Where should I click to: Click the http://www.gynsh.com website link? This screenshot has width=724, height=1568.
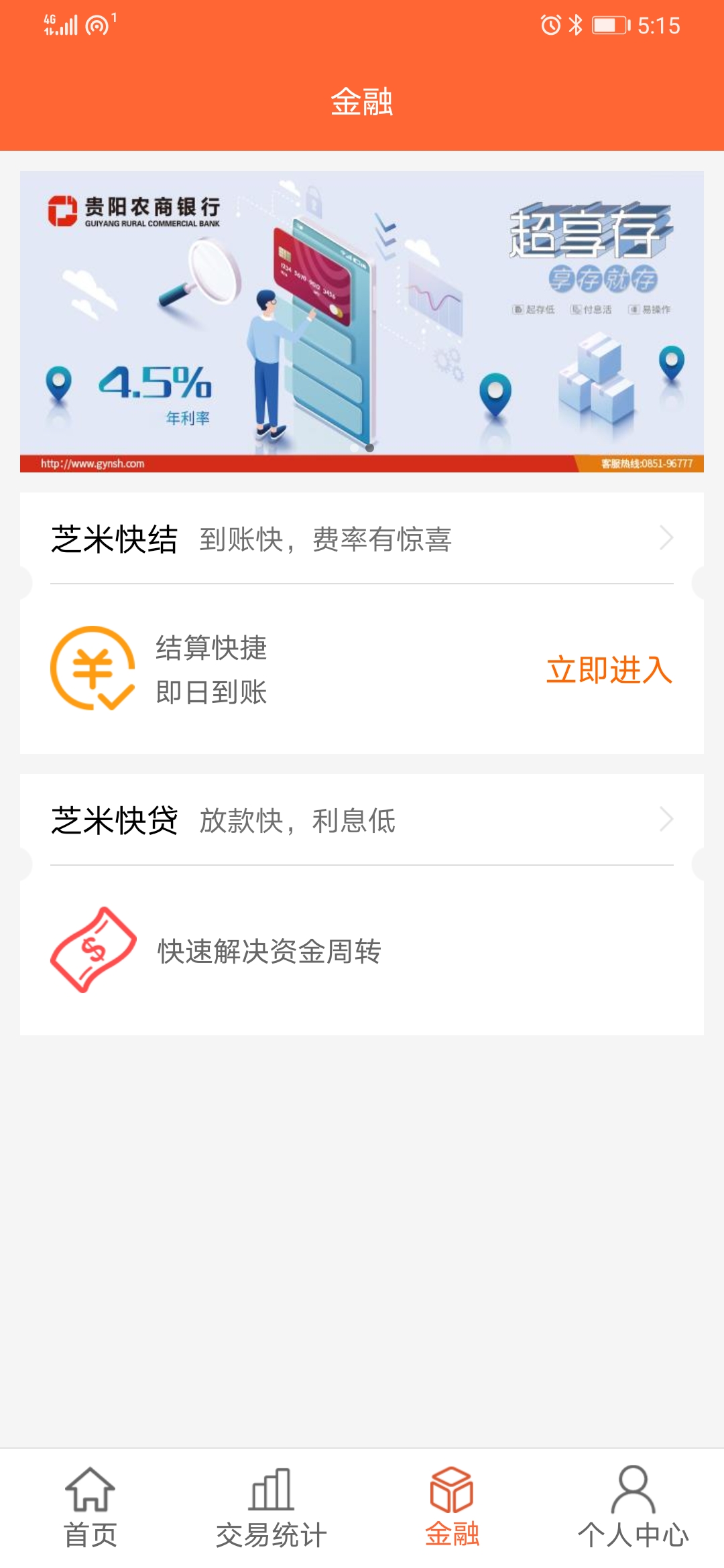(93, 462)
